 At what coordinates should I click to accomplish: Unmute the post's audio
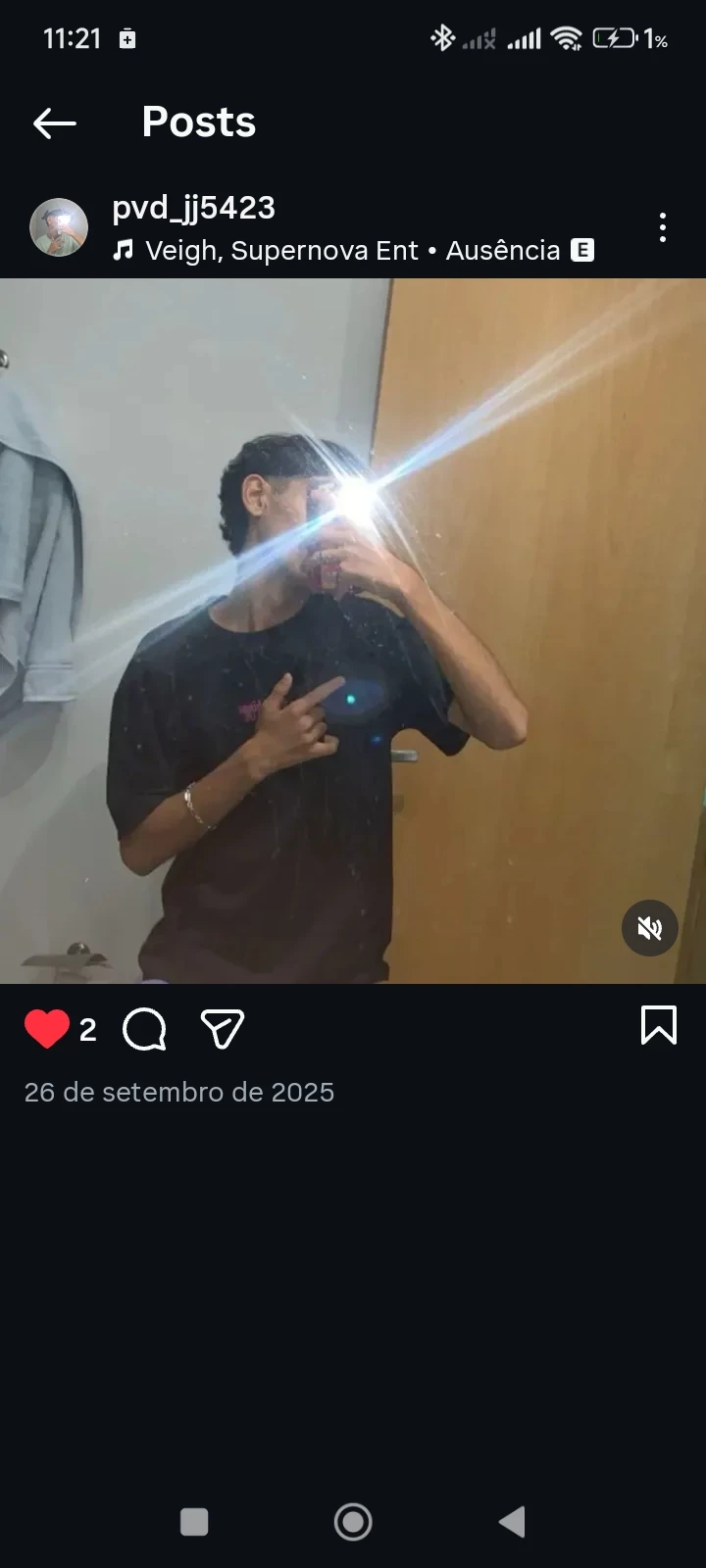[x=650, y=928]
